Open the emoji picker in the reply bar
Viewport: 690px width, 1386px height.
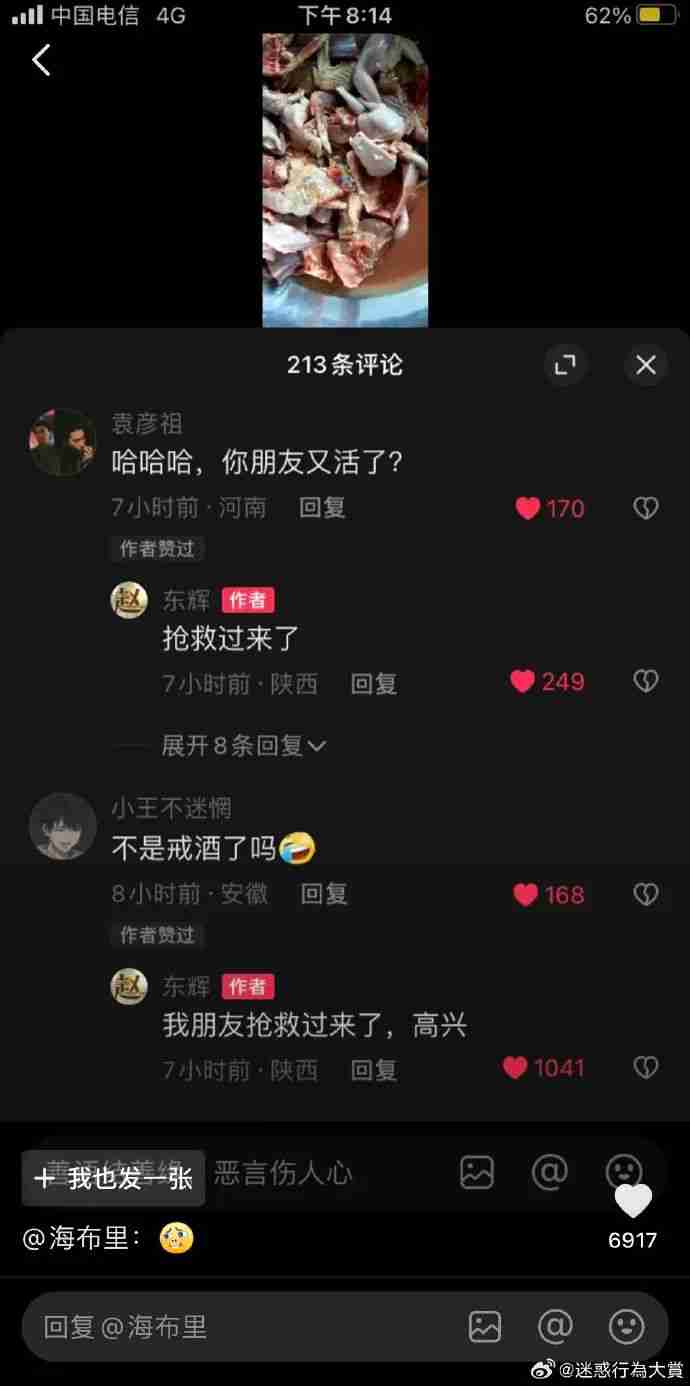point(627,1327)
